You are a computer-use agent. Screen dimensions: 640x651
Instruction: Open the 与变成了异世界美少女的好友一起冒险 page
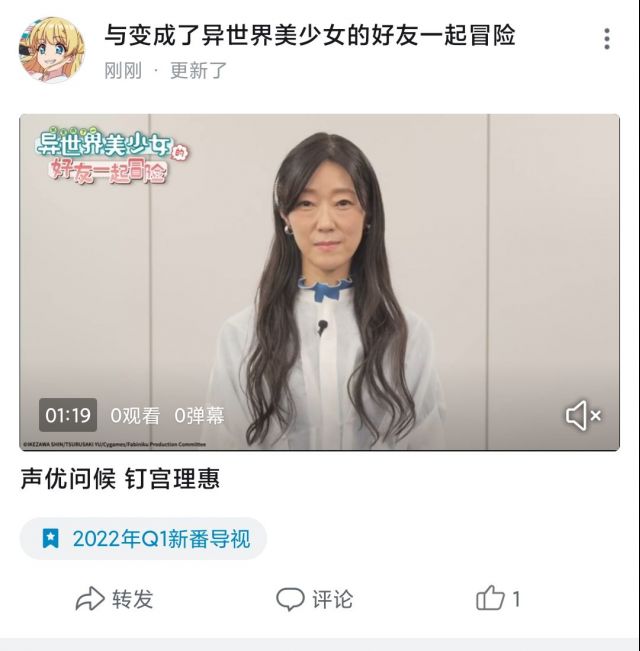pyautogui.click(x=310, y=36)
